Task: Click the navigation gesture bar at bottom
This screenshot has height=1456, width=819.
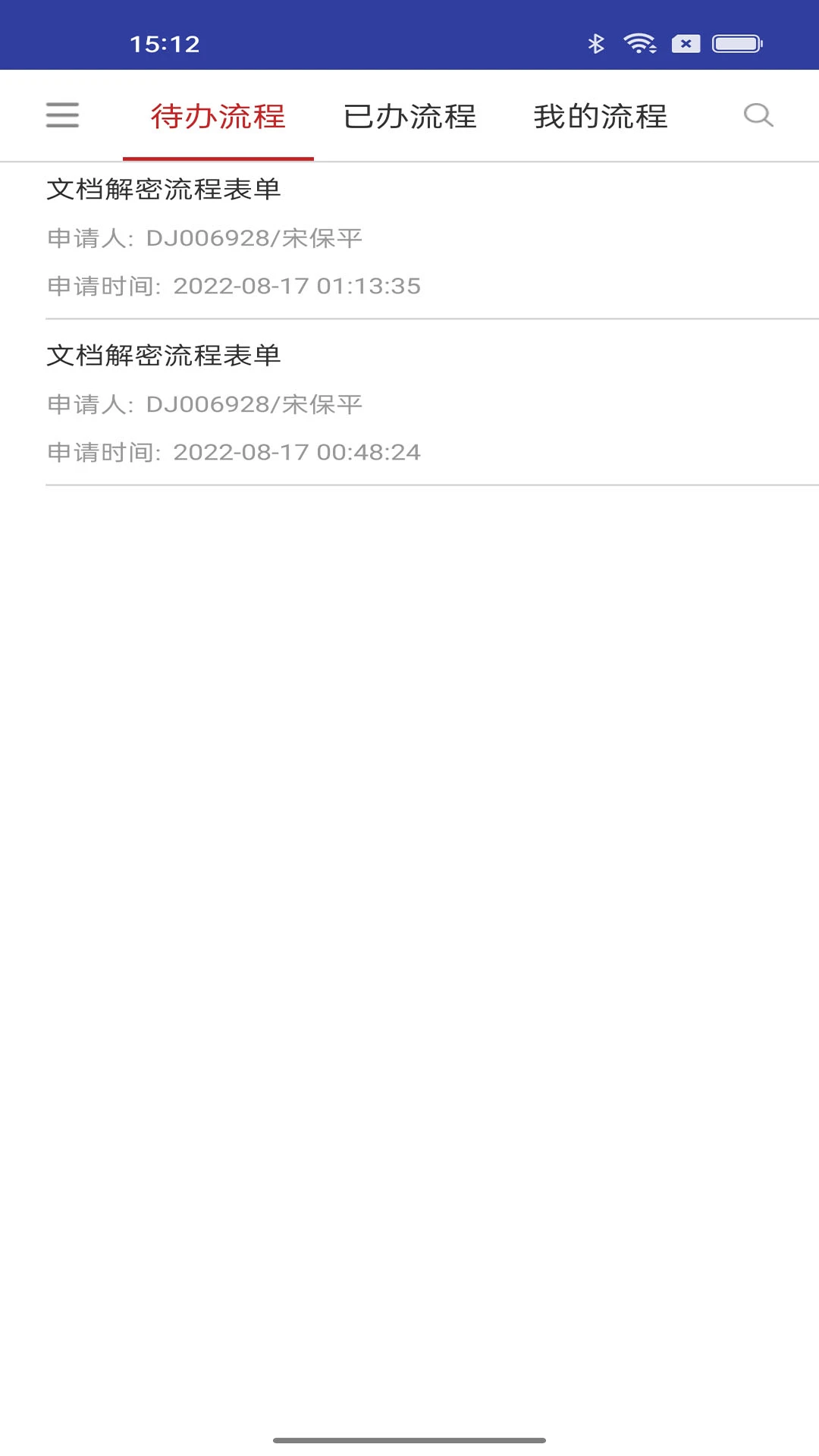Action: pos(409,1438)
